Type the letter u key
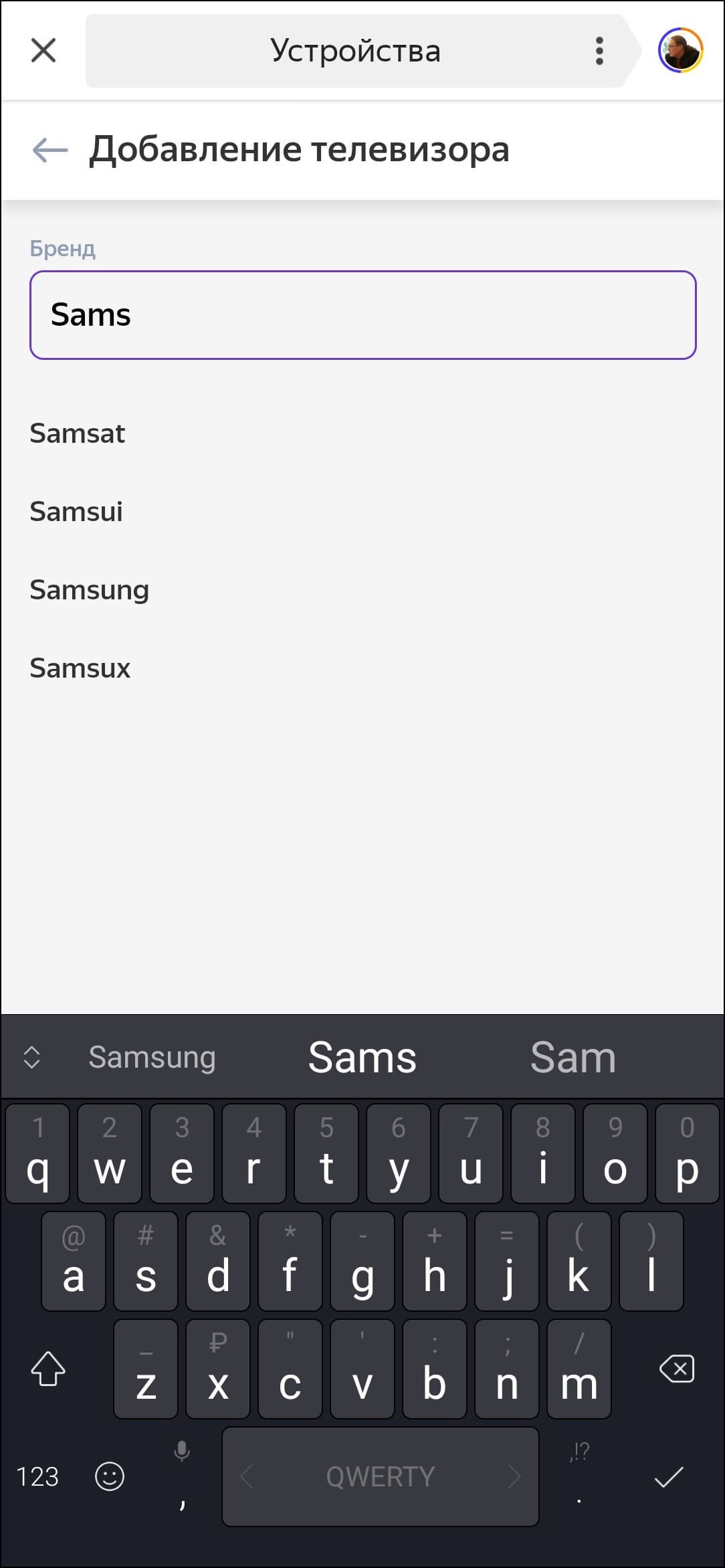This screenshot has height=1568, width=725. [471, 1153]
